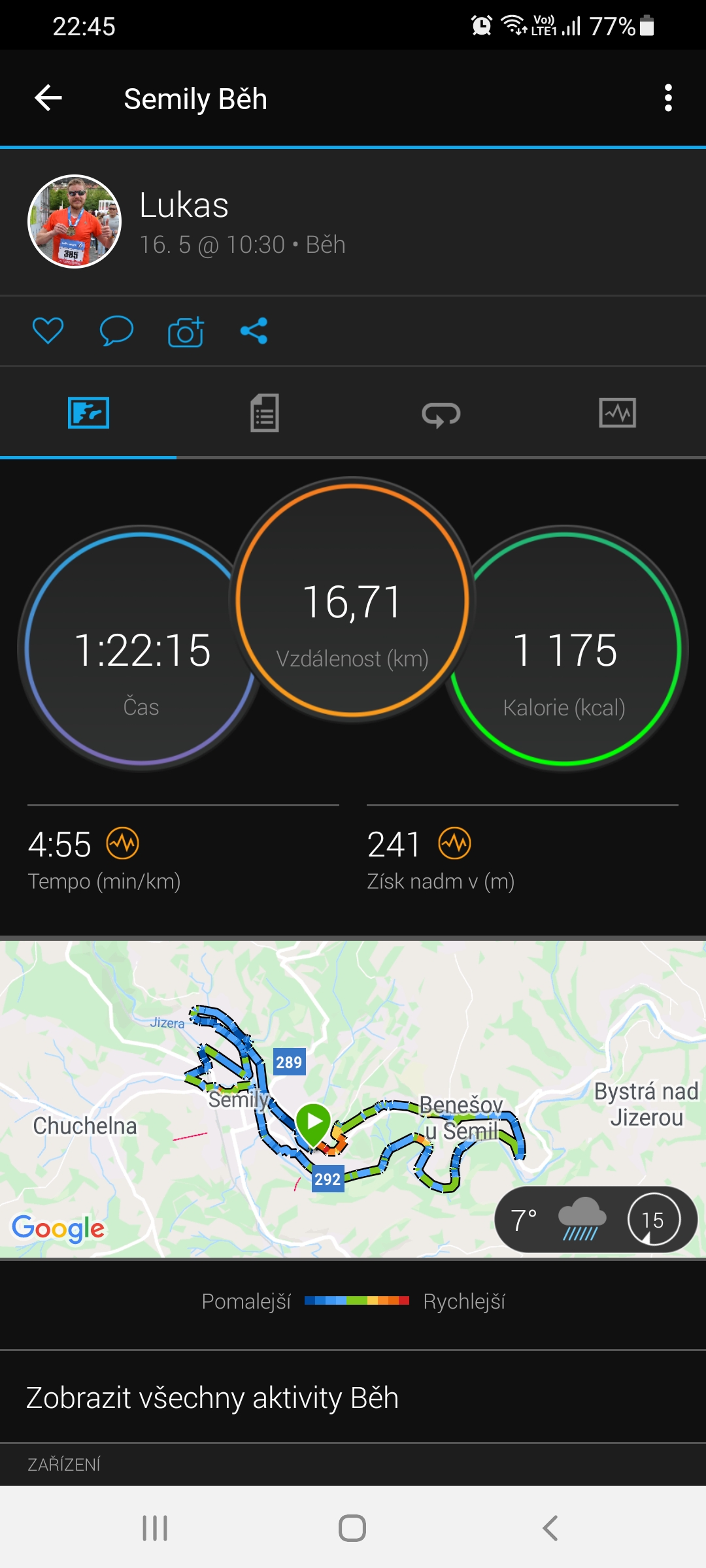Open recent apps from navigation bar
Image resolution: width=706 pixels, height=1568 pixels.
coord(155,1528)
